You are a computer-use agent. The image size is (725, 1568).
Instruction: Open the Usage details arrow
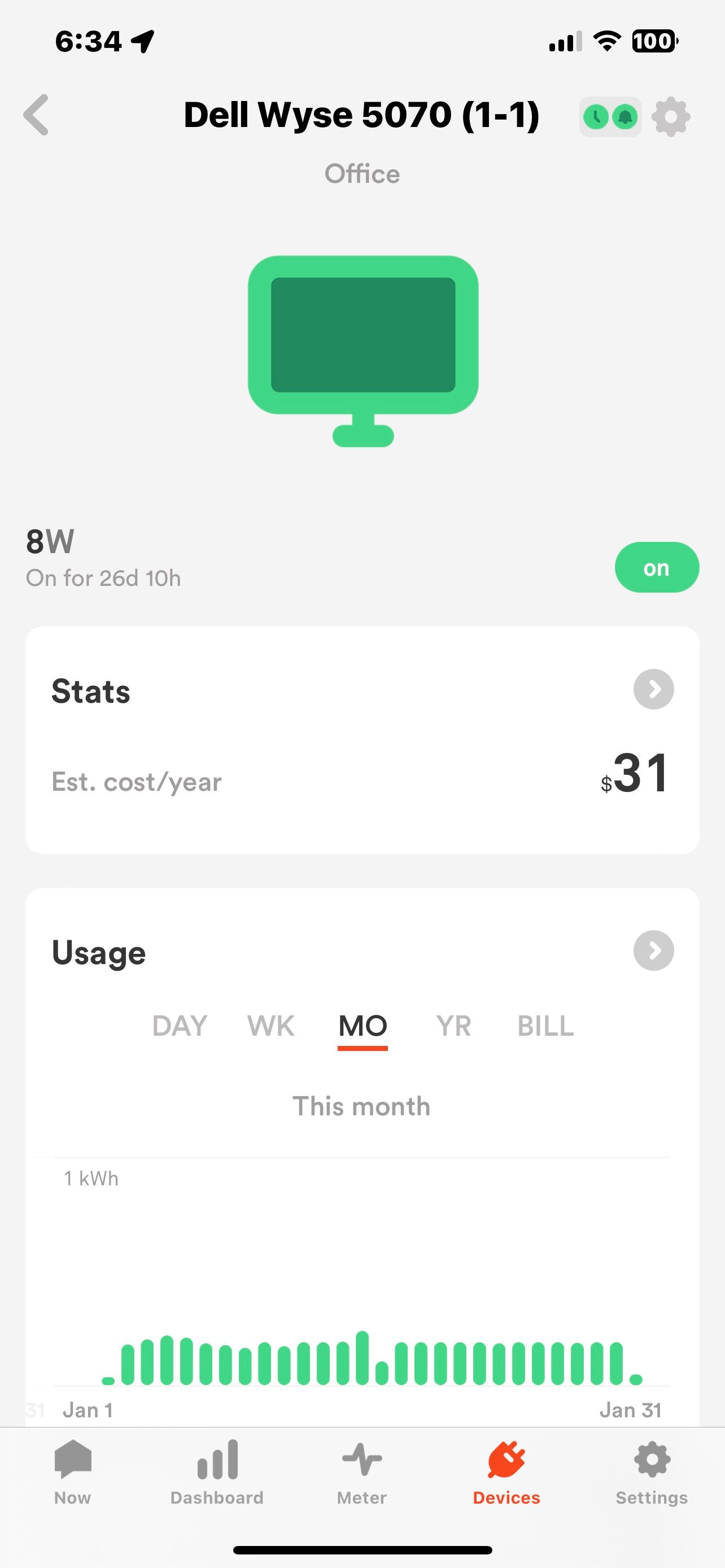[653, 950]
